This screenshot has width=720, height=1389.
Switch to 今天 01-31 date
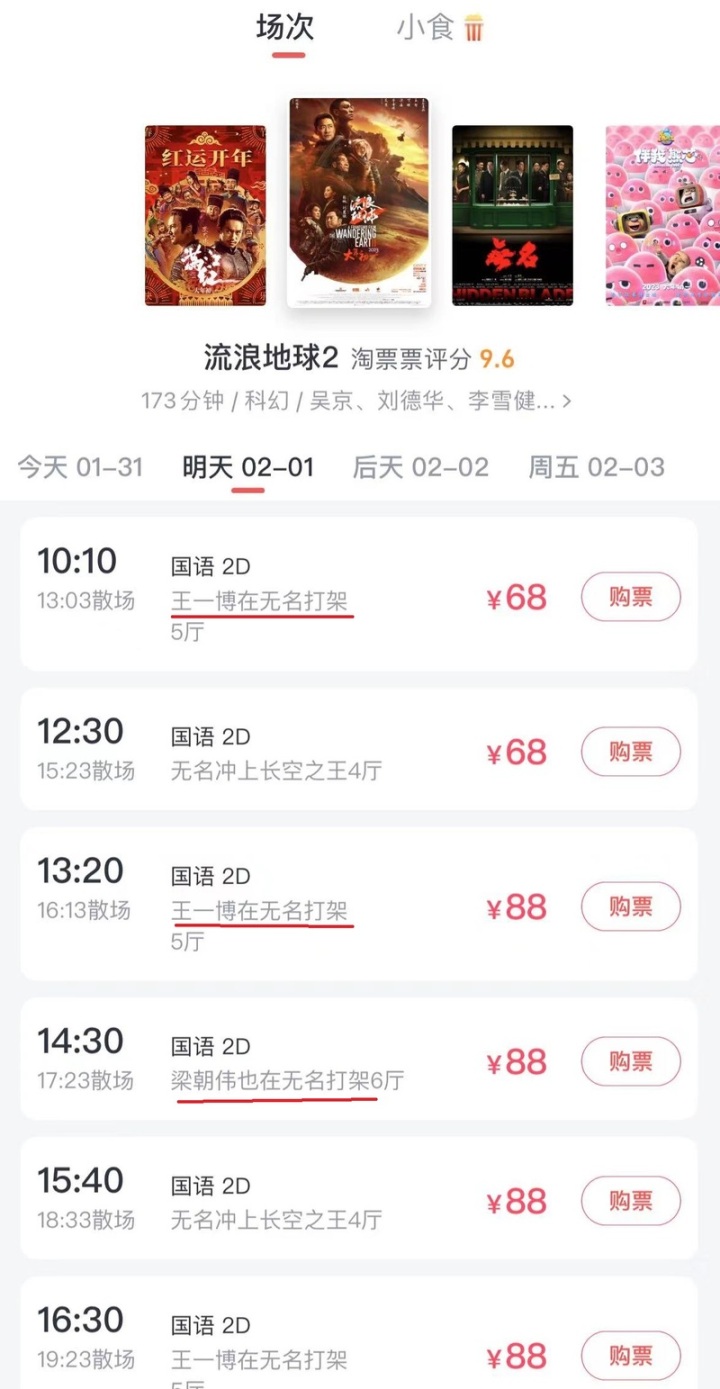(81, 467)
